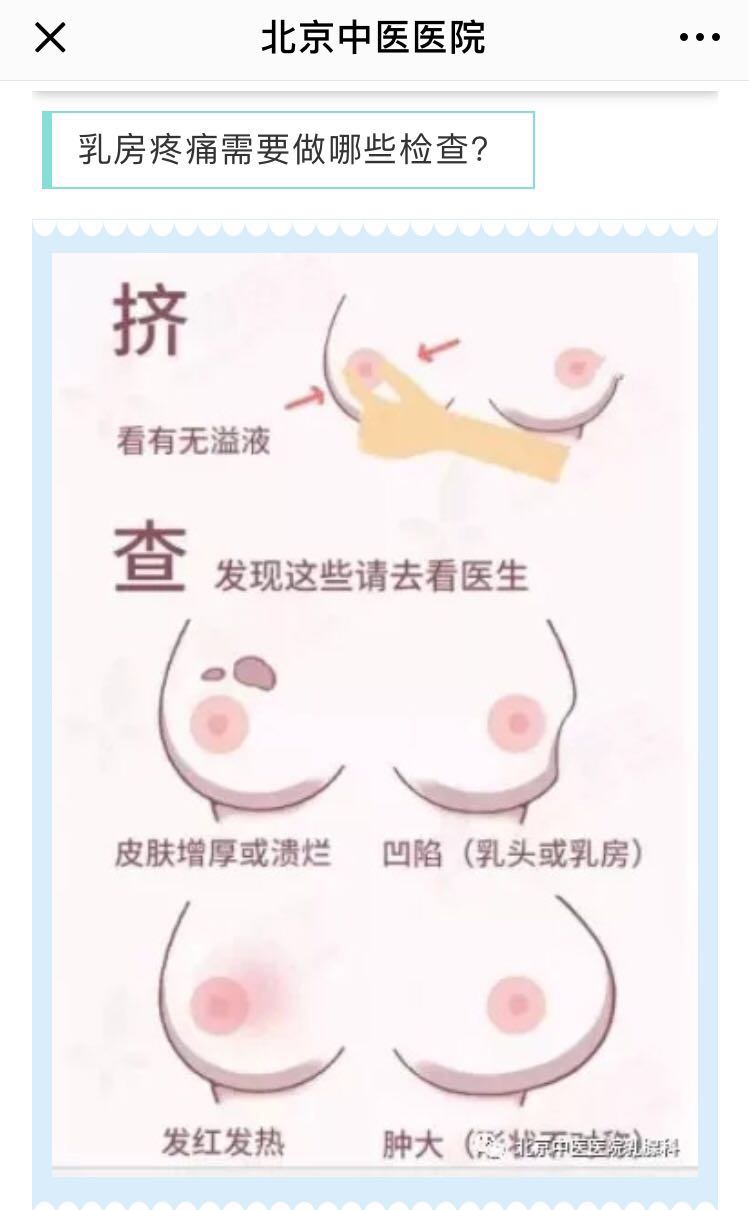Open the three-dot more options menu
Image resolution: width=749 pixels, height=1210 pixels.
pyautogui.click(x=699, y=38)
